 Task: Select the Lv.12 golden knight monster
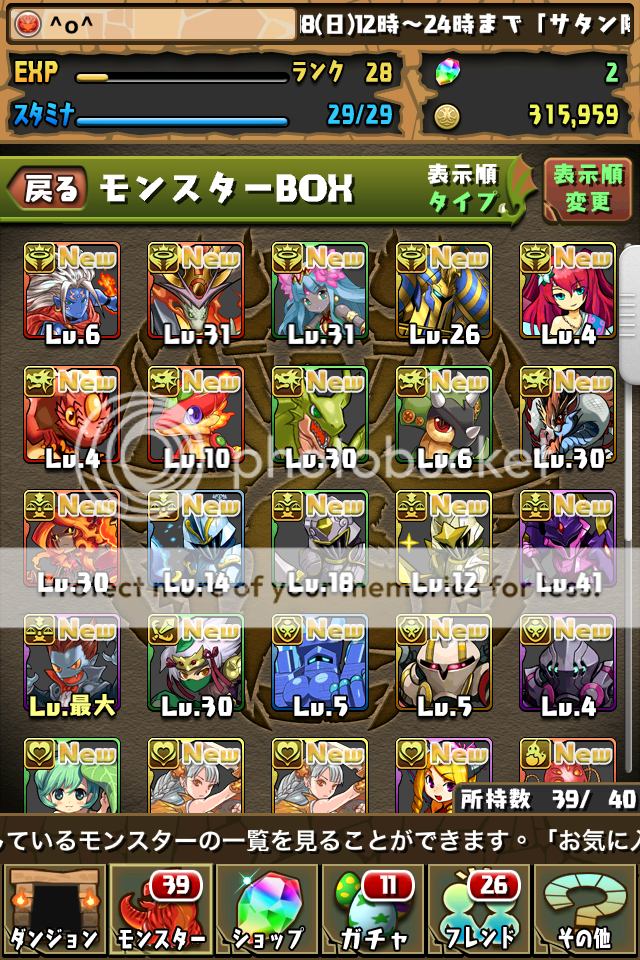tap(443, 539)
